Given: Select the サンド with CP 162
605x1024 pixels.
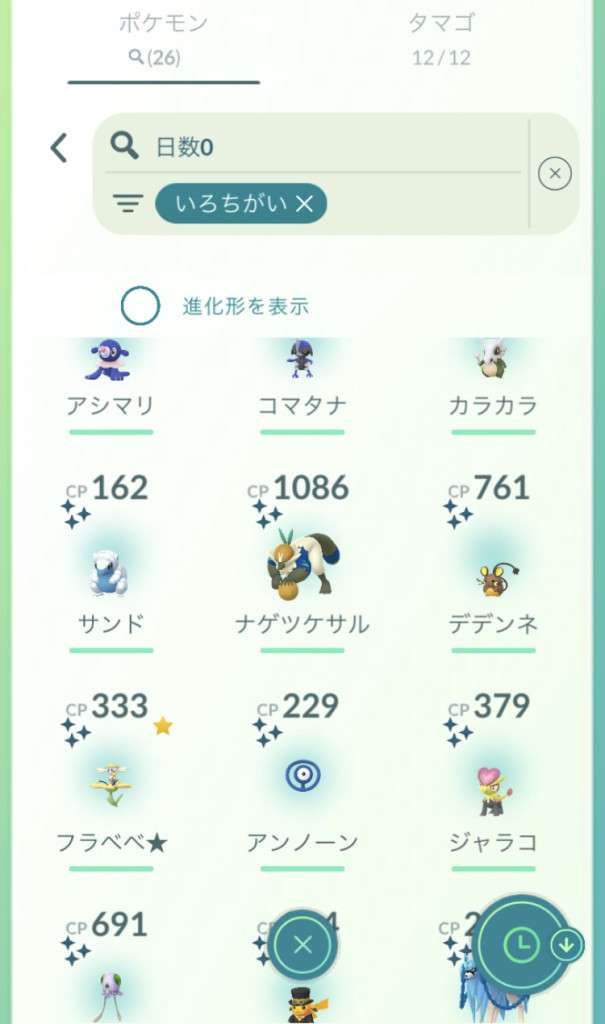Looking at the screenshot, I should [110, 565].
